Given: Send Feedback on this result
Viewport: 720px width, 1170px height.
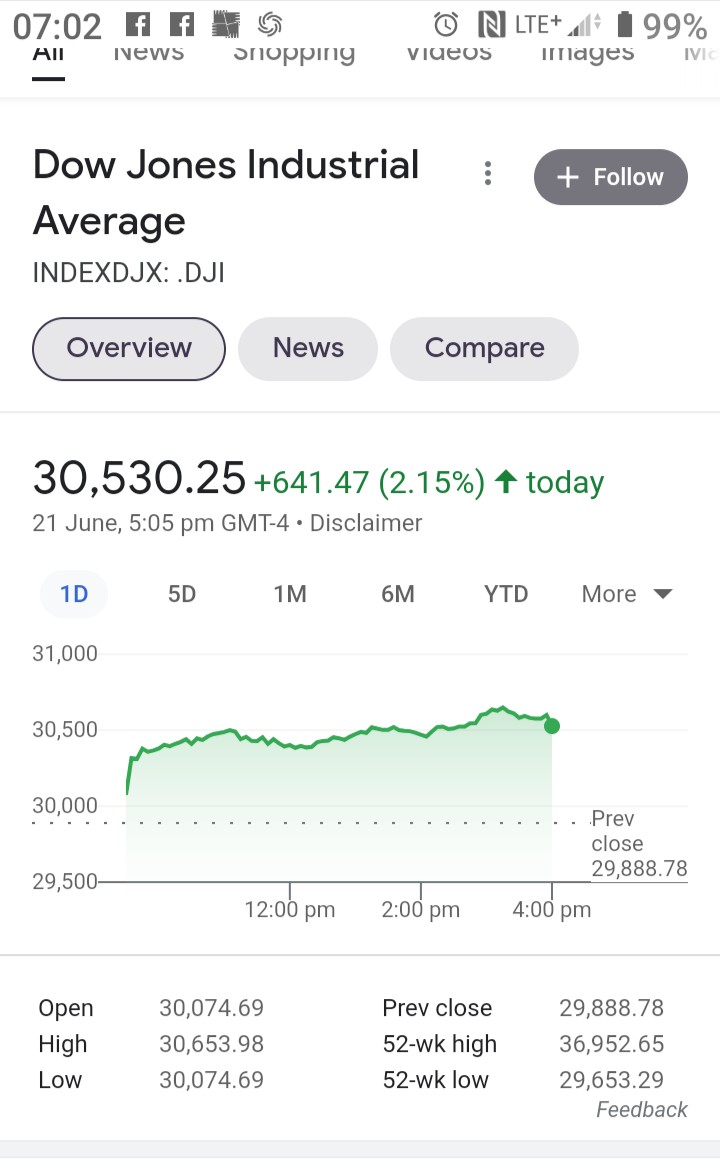Looking at the screenshot, I should pos(641,1109).
